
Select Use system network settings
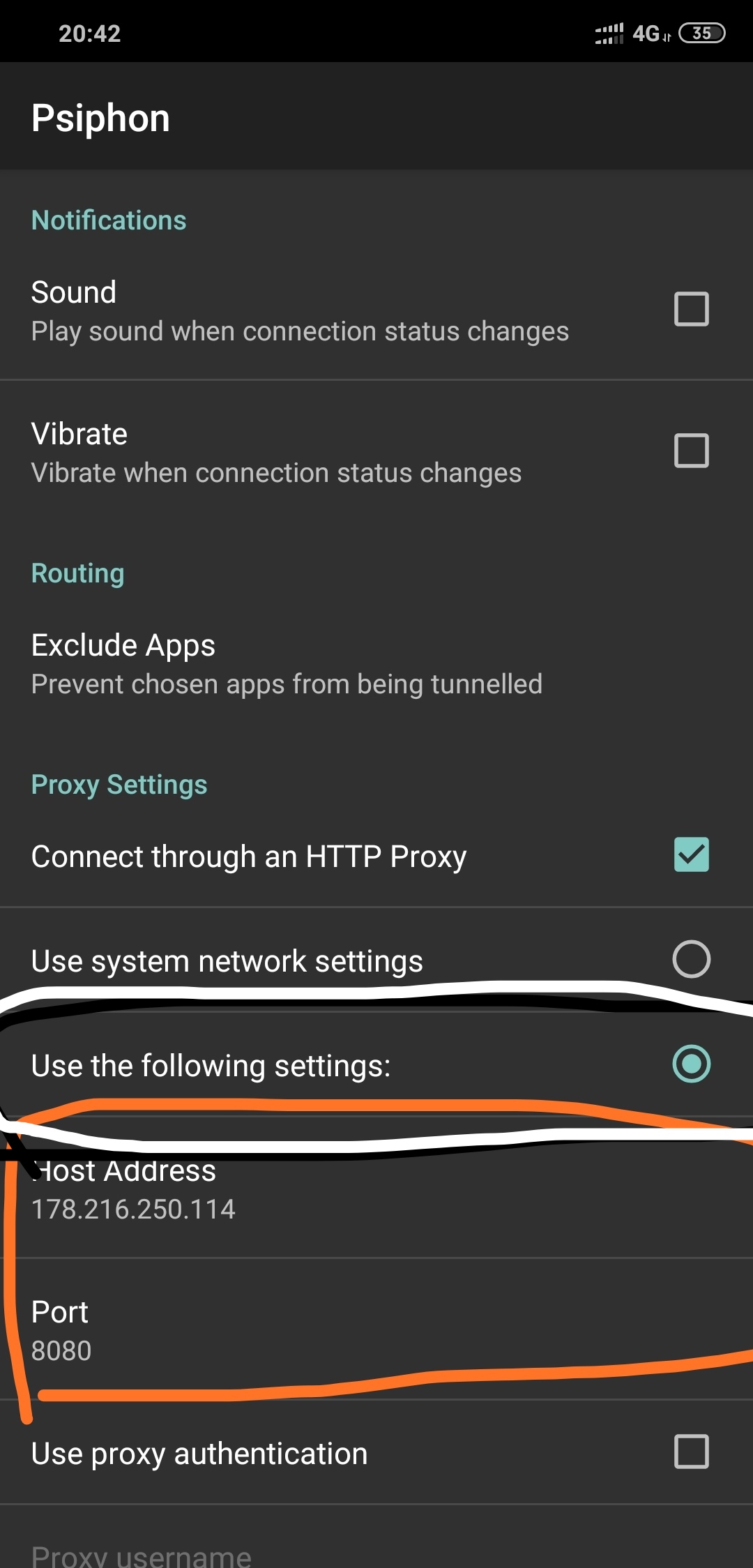691,959
